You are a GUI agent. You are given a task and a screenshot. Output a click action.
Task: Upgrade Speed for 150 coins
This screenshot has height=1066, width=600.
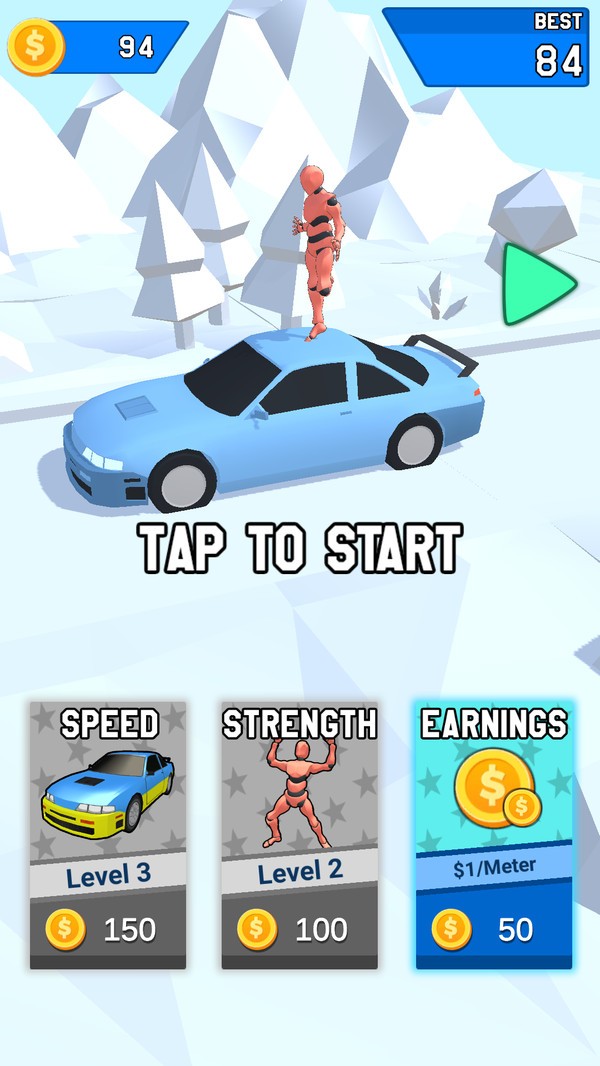tap(108, 835)
